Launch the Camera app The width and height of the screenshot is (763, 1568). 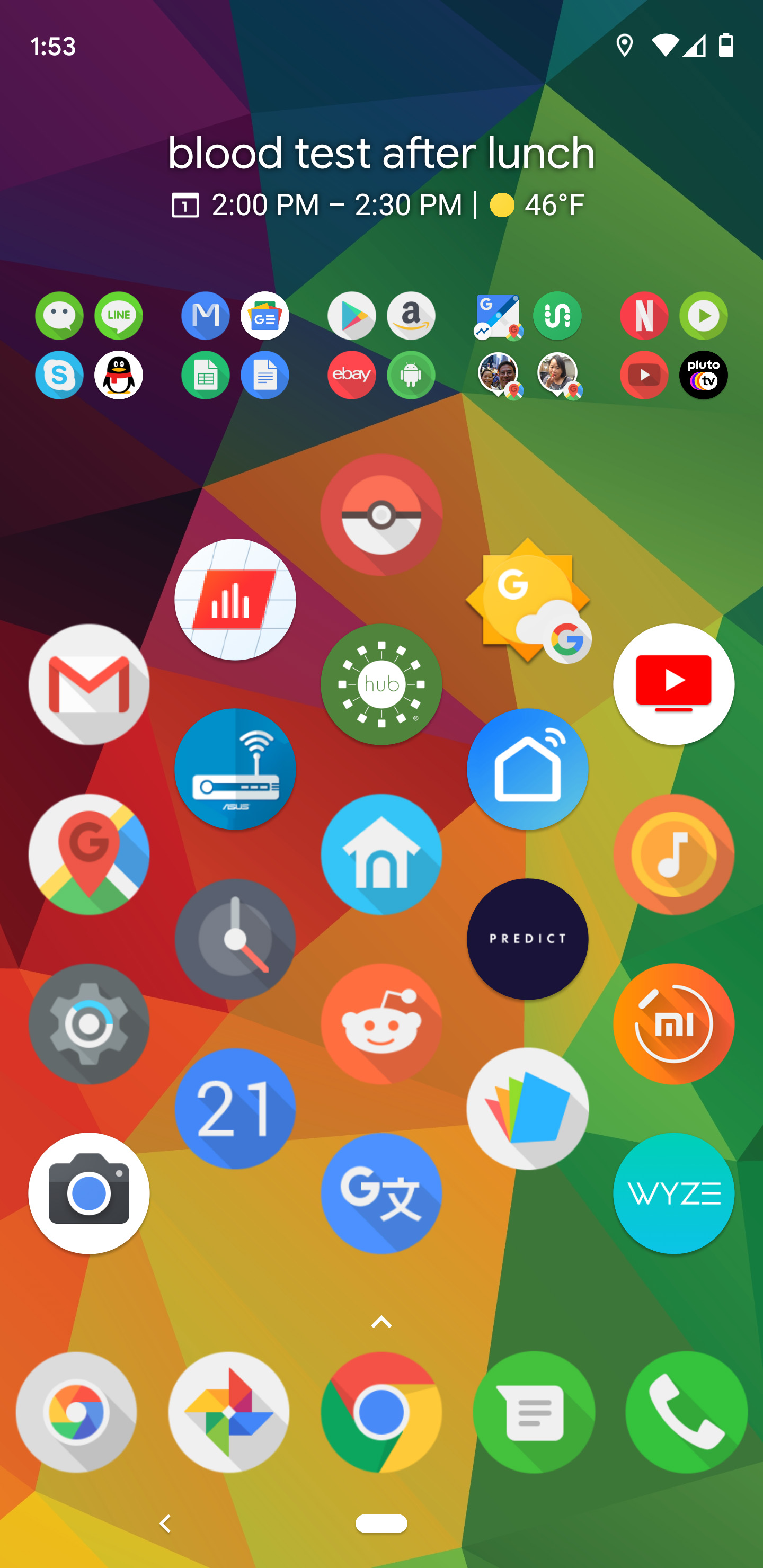89,1193
